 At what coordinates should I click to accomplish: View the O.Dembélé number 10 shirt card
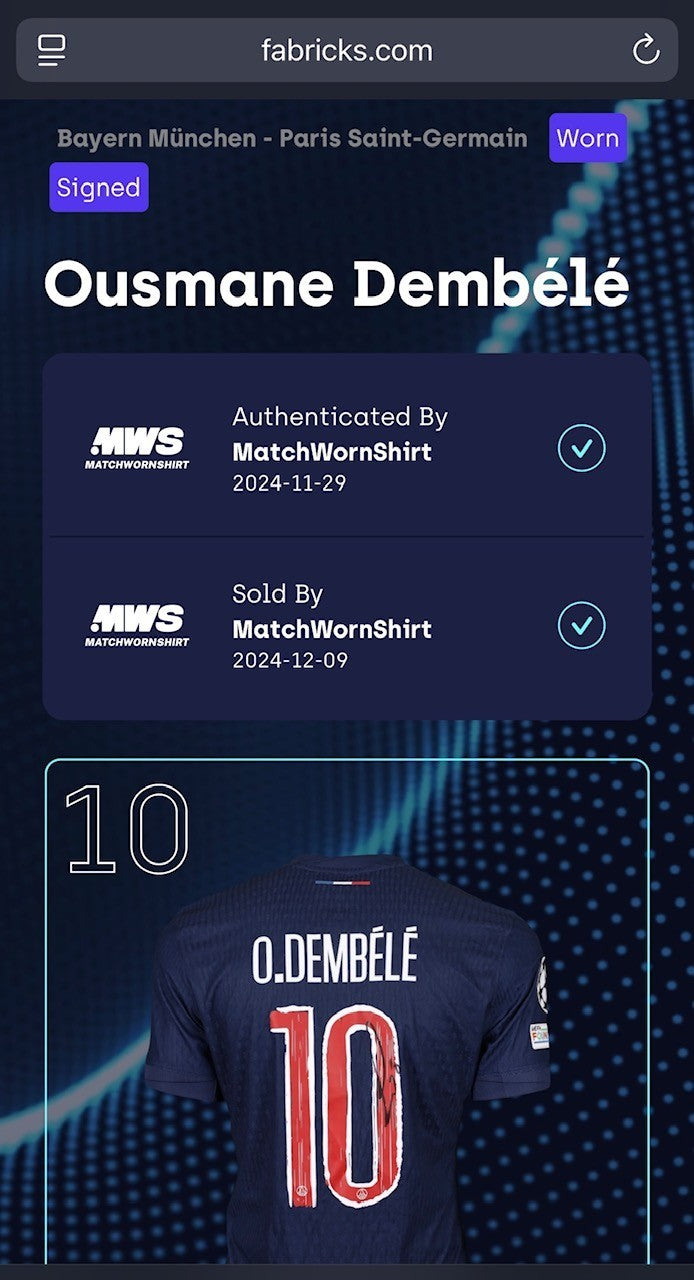346,1010
